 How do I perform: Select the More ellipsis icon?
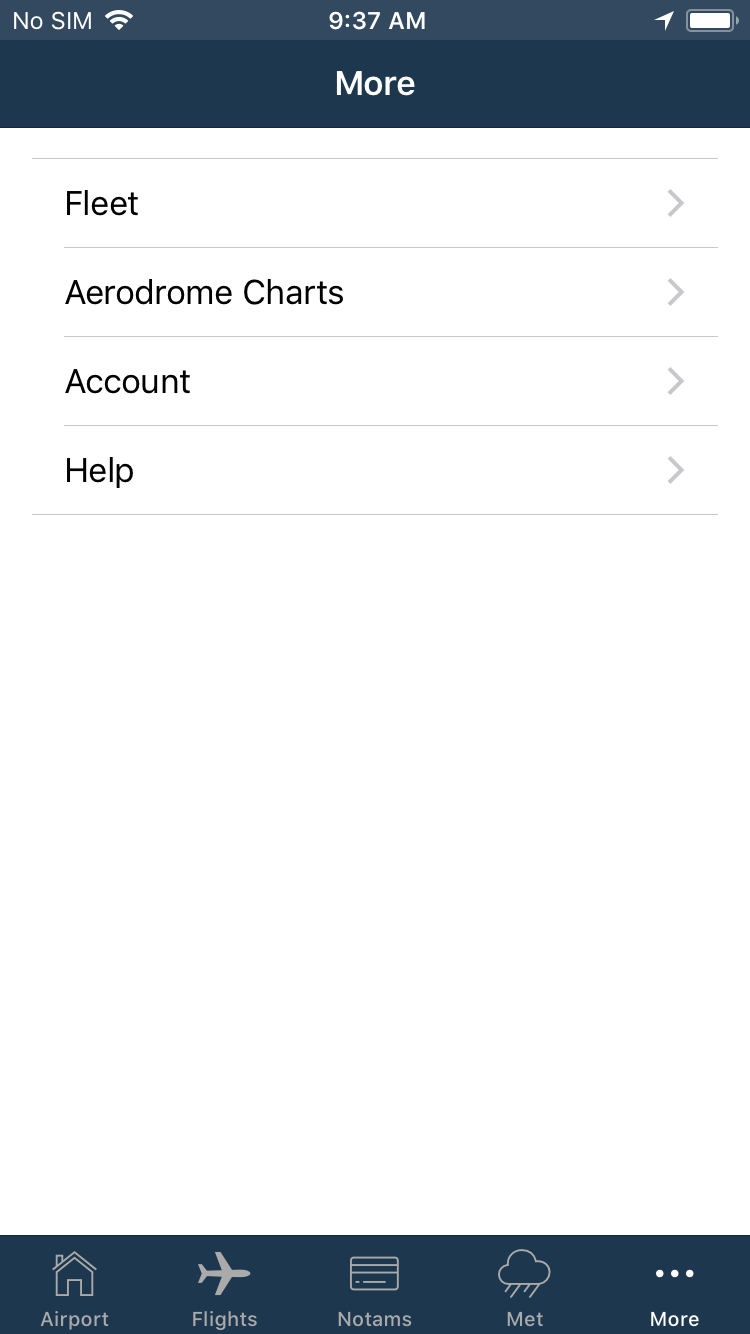[674, 1273]
